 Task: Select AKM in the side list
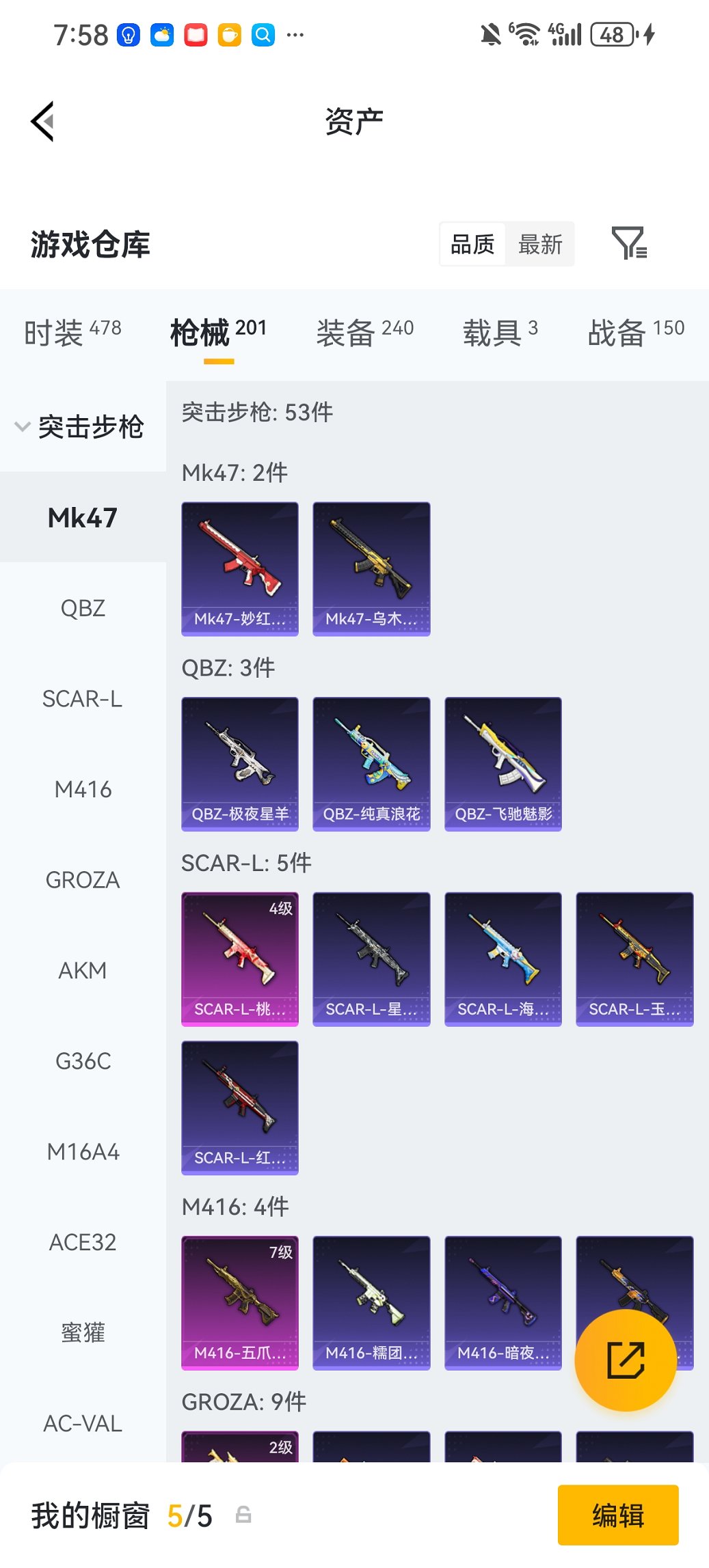point(83,970)
